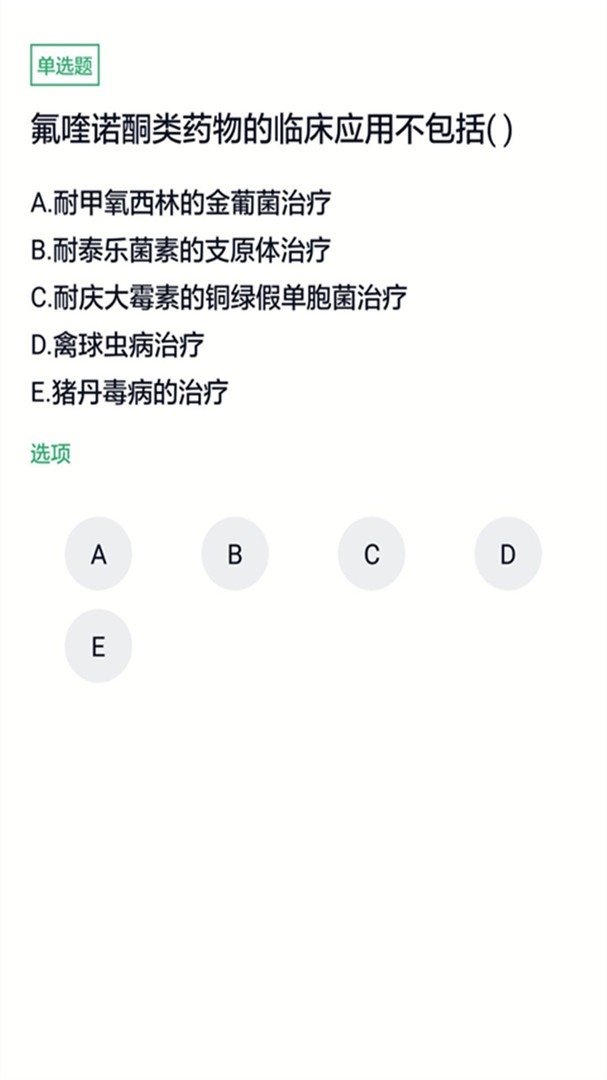Choose answer option B
The image size is (607, 1080).
[235, 554]
